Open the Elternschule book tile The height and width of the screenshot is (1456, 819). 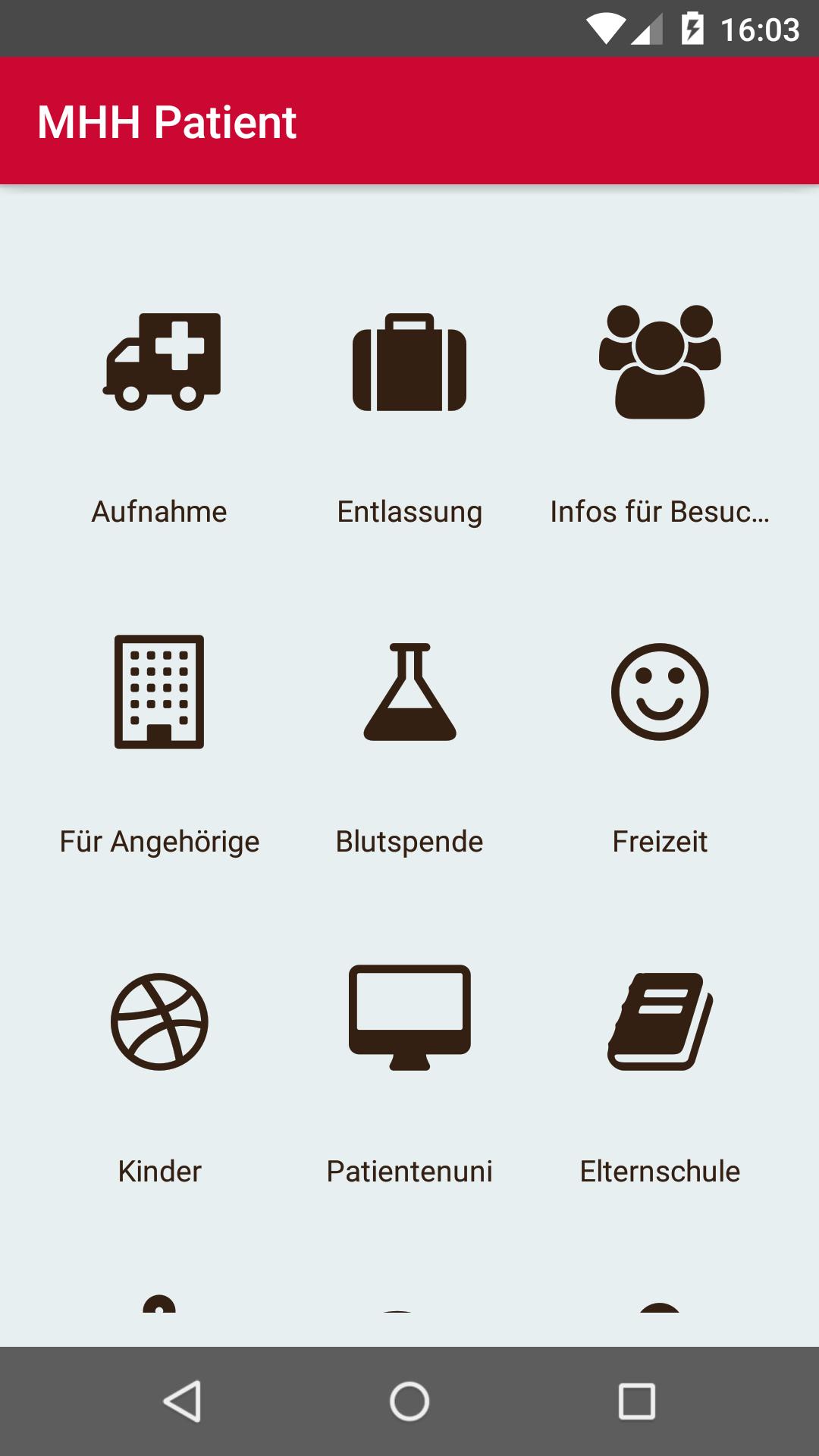660,1021
